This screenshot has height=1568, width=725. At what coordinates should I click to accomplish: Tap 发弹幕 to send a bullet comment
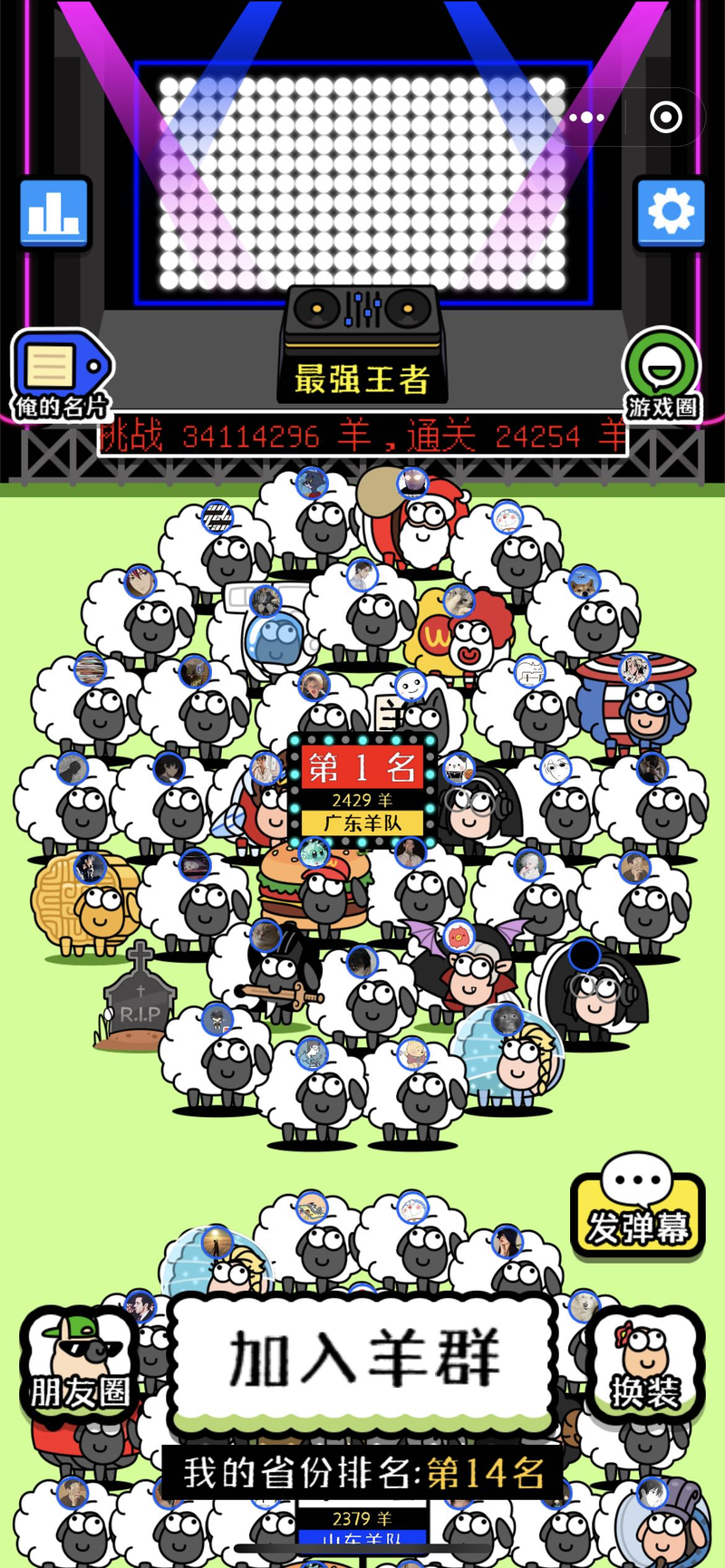(637, 1207)
